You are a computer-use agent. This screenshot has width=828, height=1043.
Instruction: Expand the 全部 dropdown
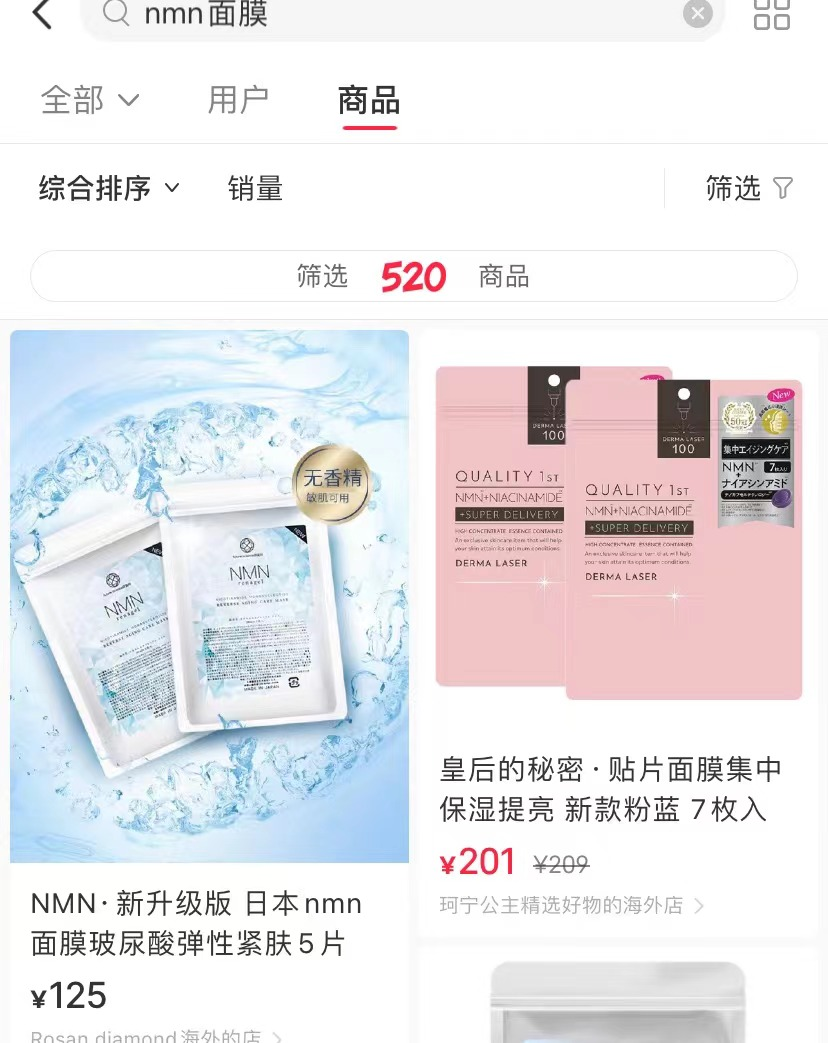coord(90,100)
